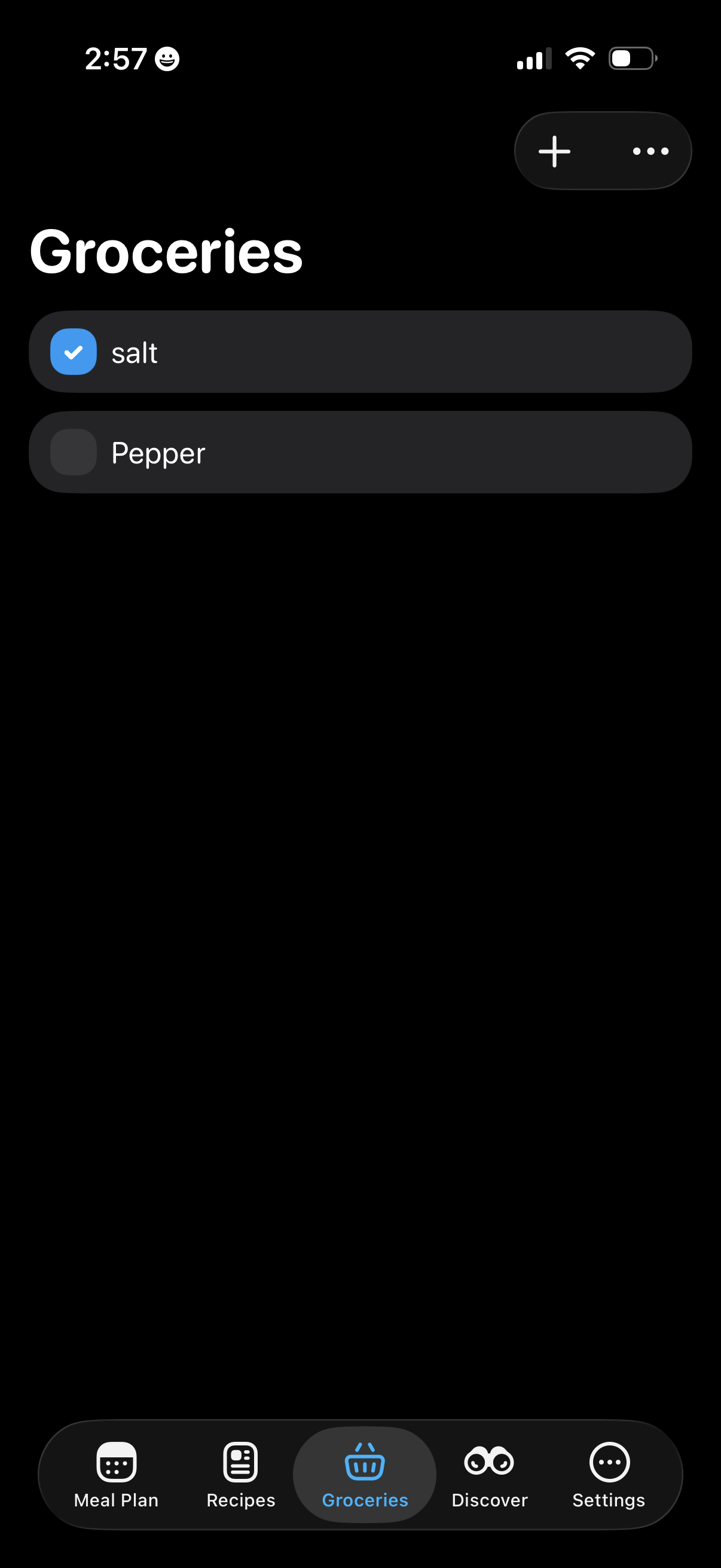Open the Discover tab
The image size is (721, 1568).
(x=489, y=1474)
